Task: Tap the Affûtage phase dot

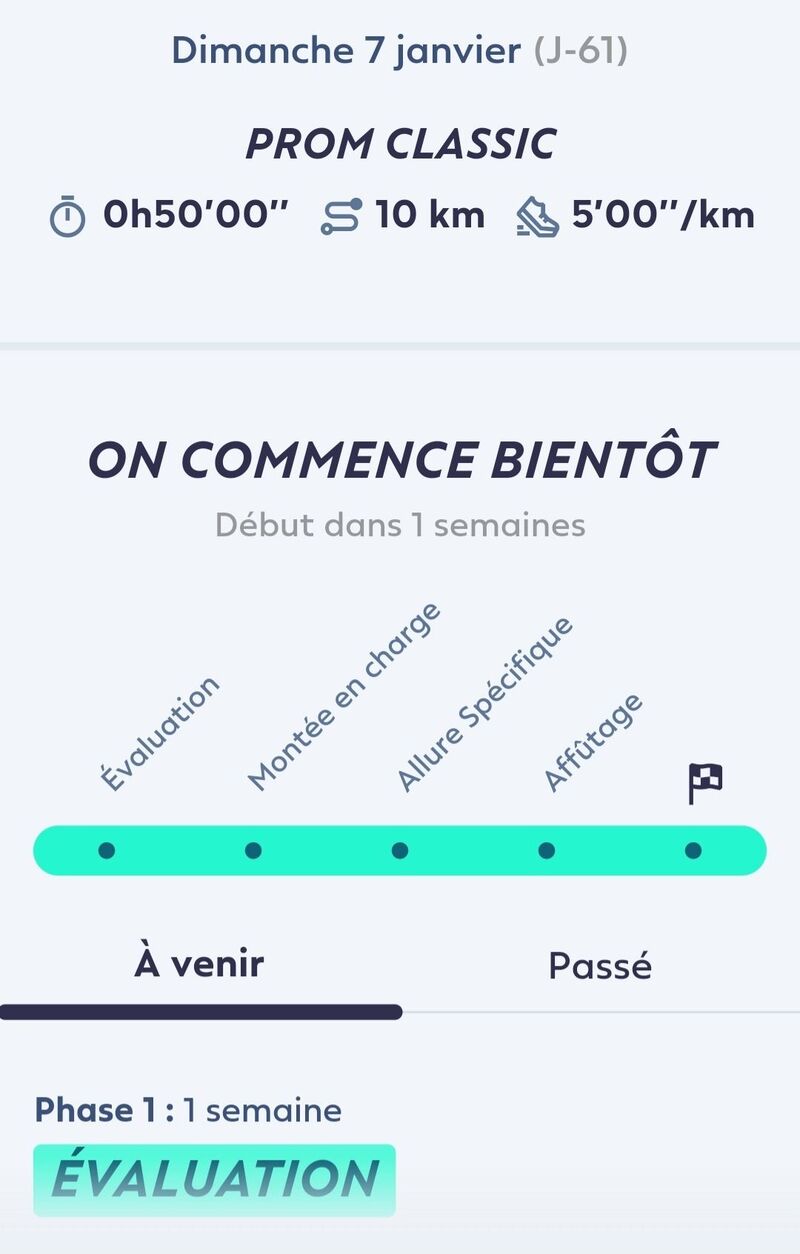Action: click(x=546, y=851)
